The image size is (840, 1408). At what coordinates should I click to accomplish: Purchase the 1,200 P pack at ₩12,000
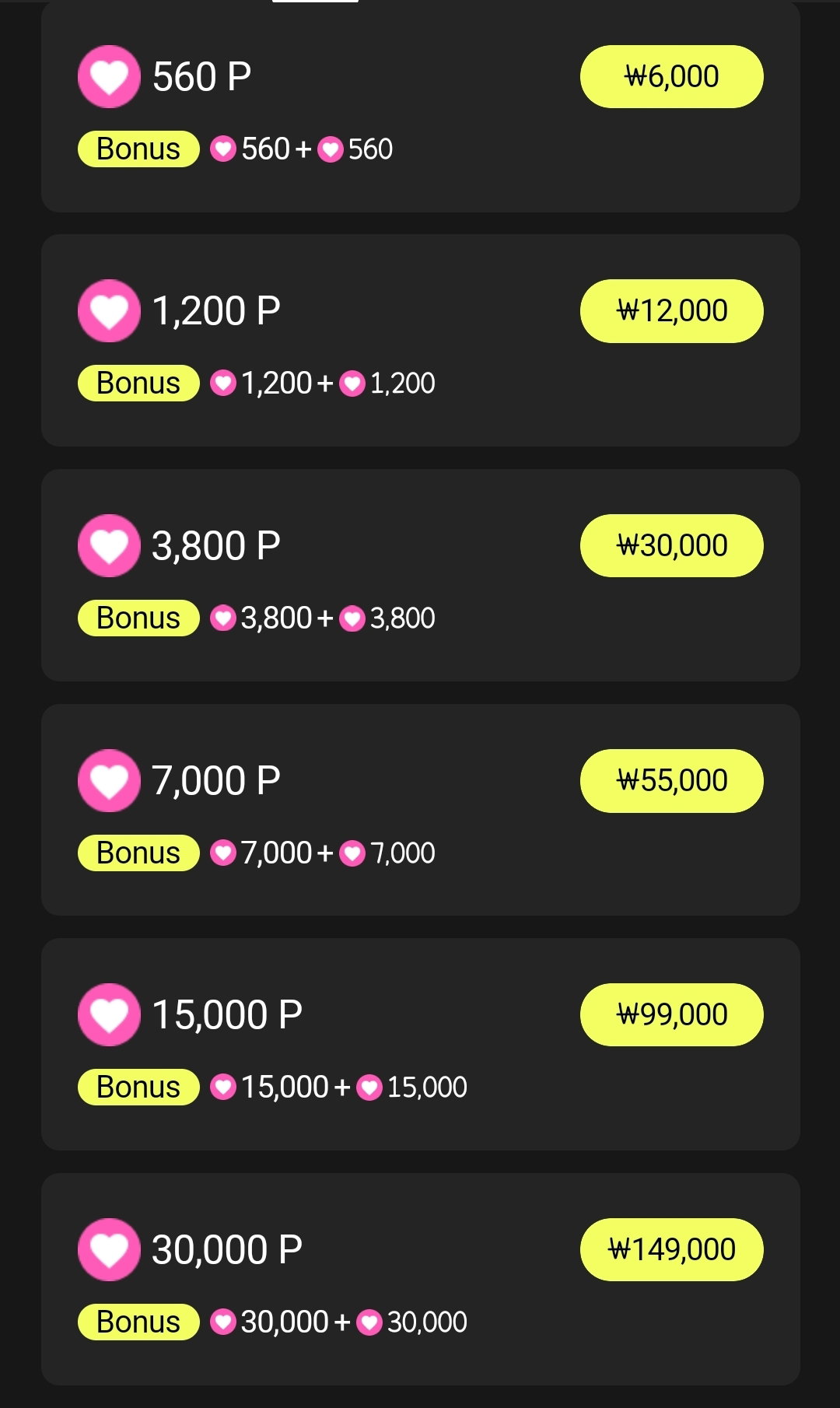(671, 310)
